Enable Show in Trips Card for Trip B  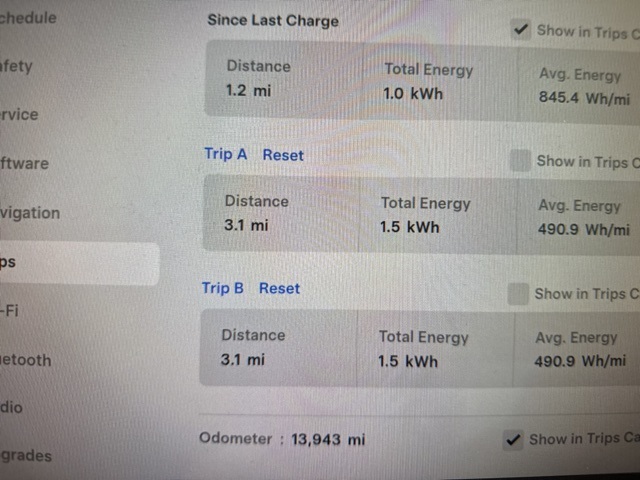[x=517, y=293]
